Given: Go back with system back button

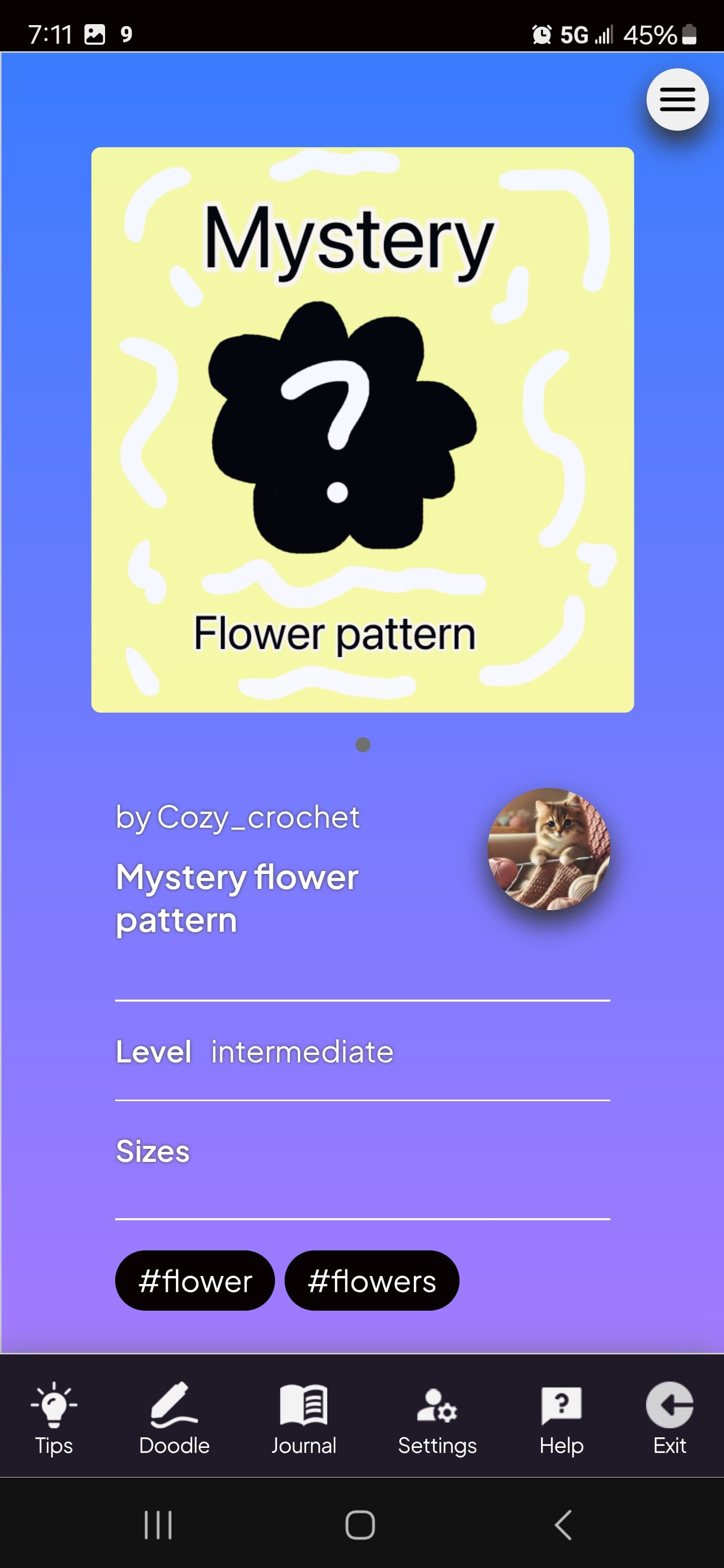Looking at the screenshot, I should pyautogui.click(x=563, y=1525).
